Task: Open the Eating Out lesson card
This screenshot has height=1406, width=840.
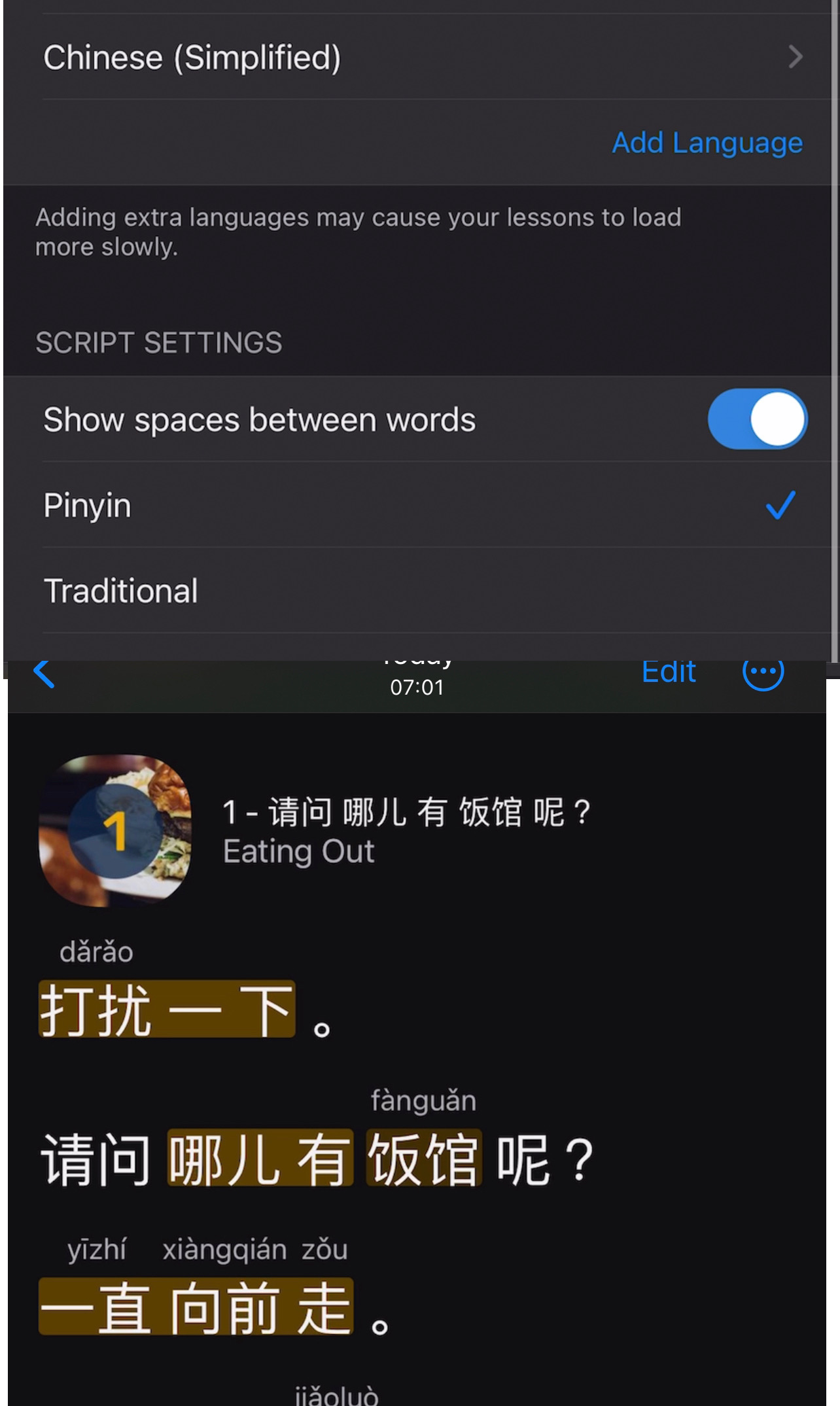Action: [x=314, y=831]
